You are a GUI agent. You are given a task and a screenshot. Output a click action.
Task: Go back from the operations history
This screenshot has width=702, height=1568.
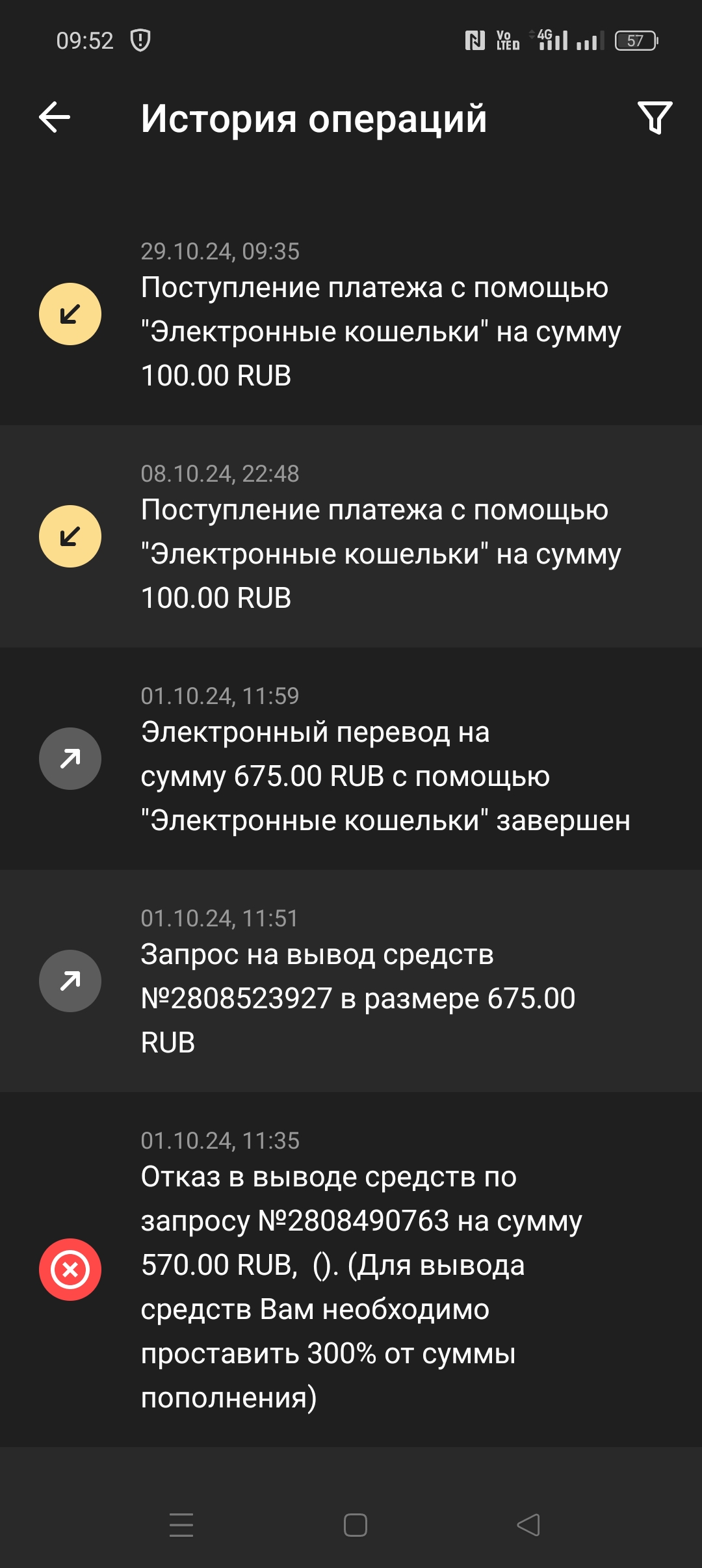click(x=55, y=118)
